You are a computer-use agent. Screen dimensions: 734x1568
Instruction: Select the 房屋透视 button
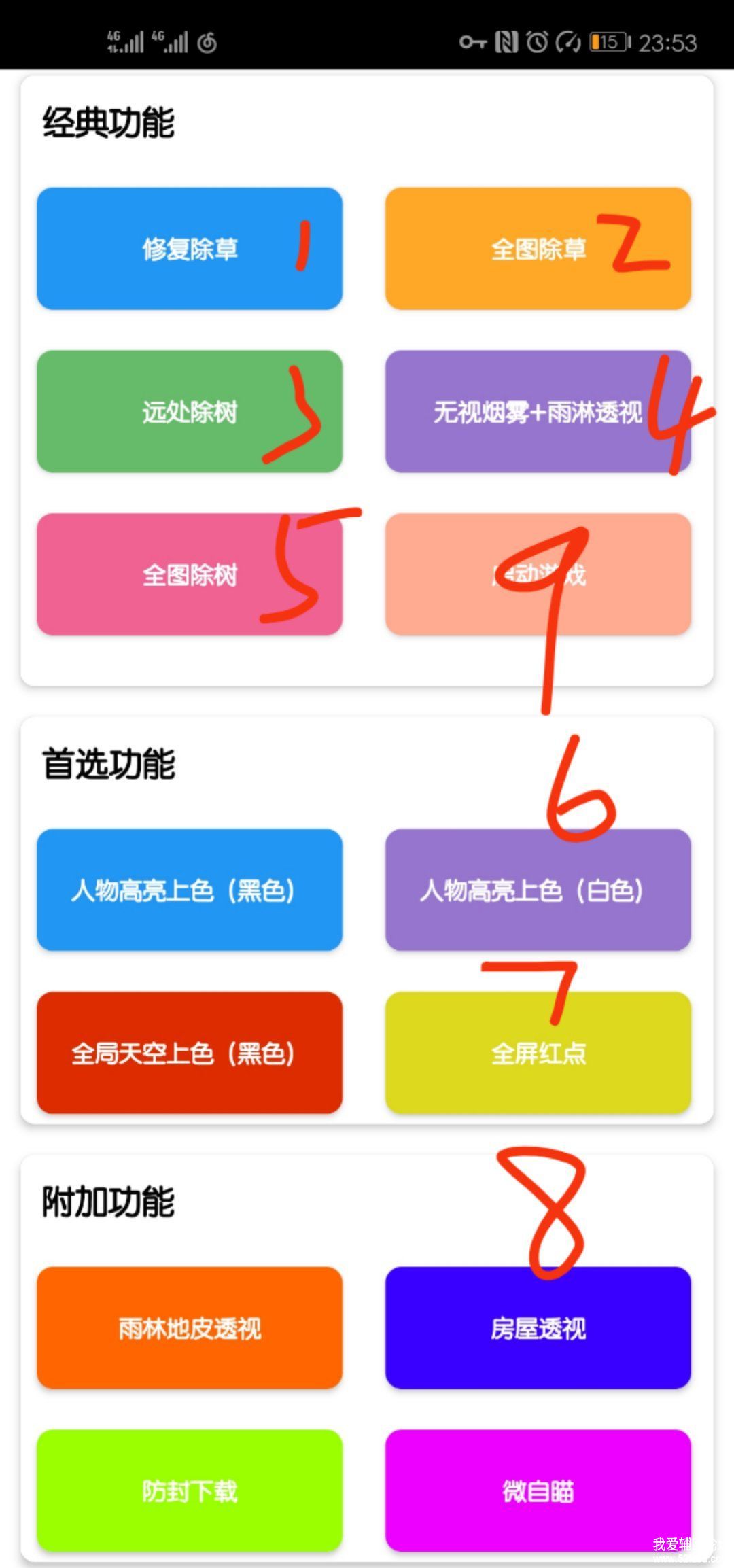538,1327
